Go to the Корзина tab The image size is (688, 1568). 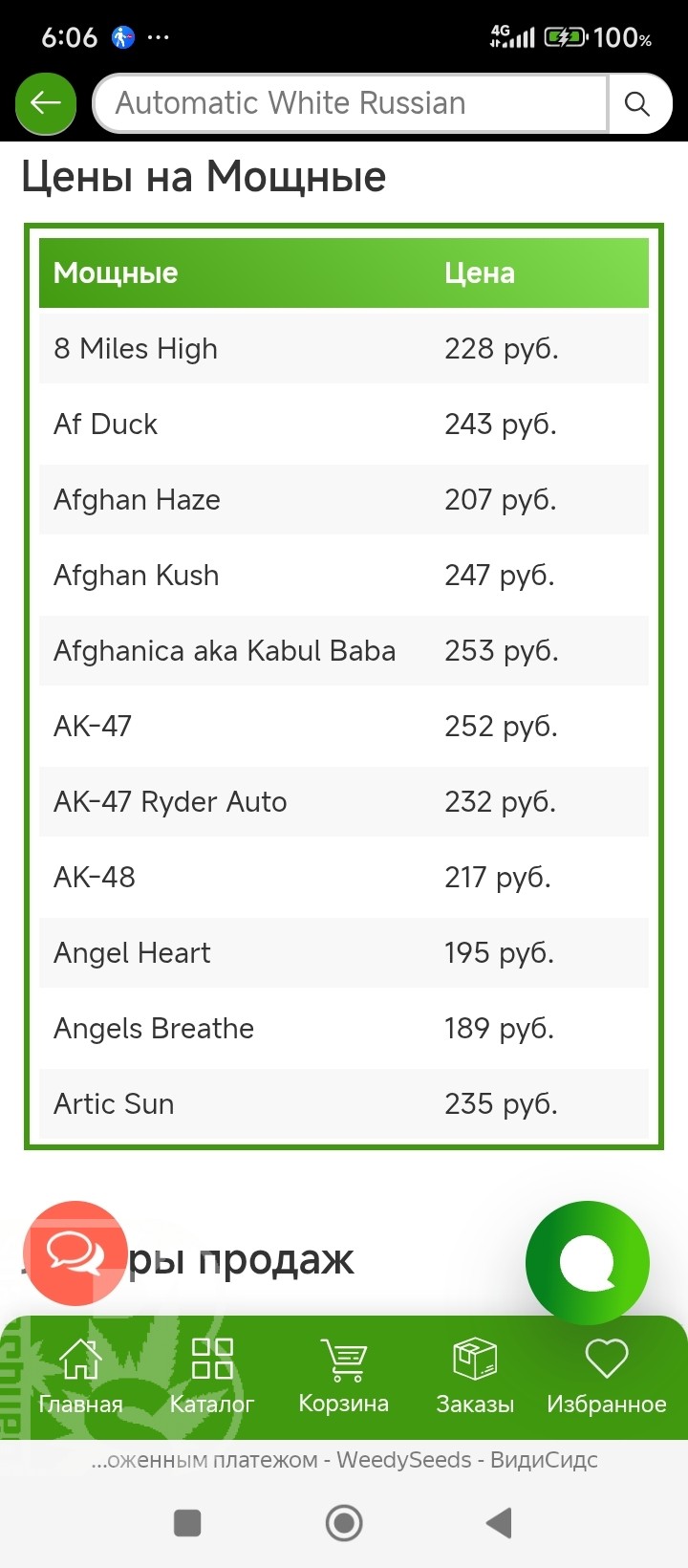pyautogui.click(x=343, y=1377)
